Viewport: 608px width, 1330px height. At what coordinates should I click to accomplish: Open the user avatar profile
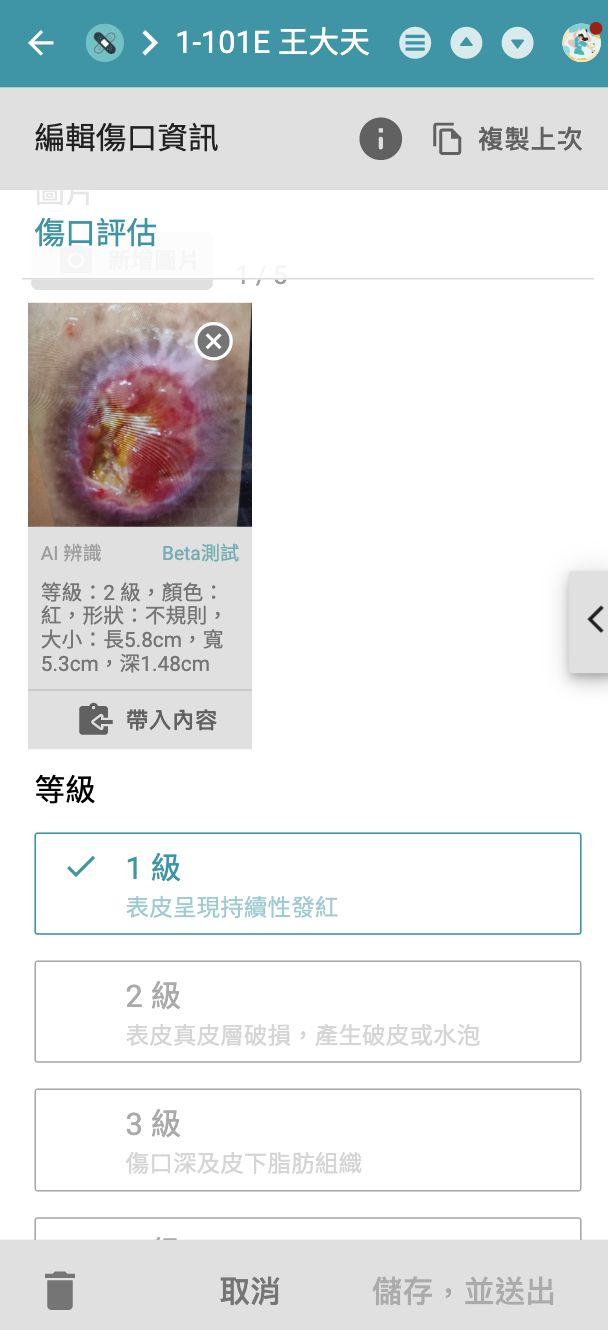pos(581,43)
